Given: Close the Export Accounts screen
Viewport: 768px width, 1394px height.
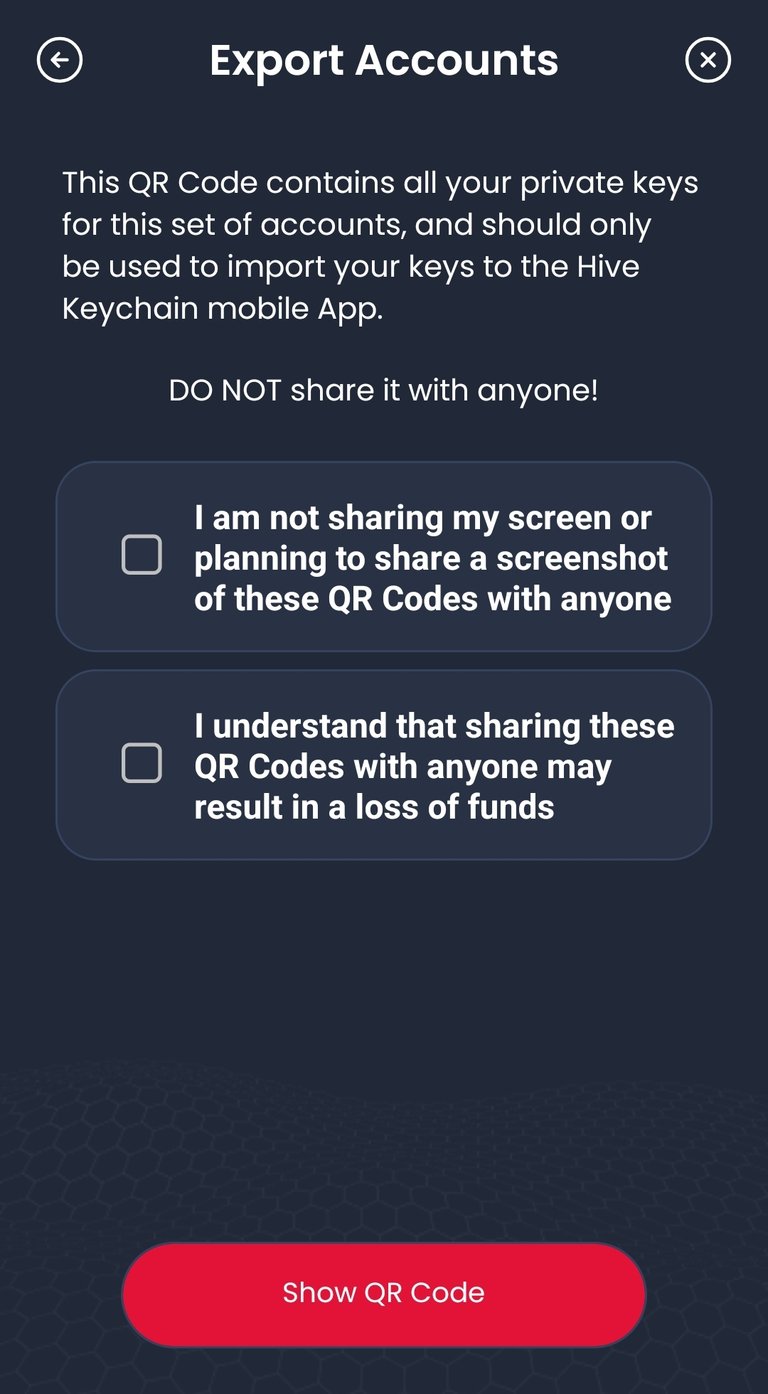Looking at the screenshot, I should pos(708,60).
